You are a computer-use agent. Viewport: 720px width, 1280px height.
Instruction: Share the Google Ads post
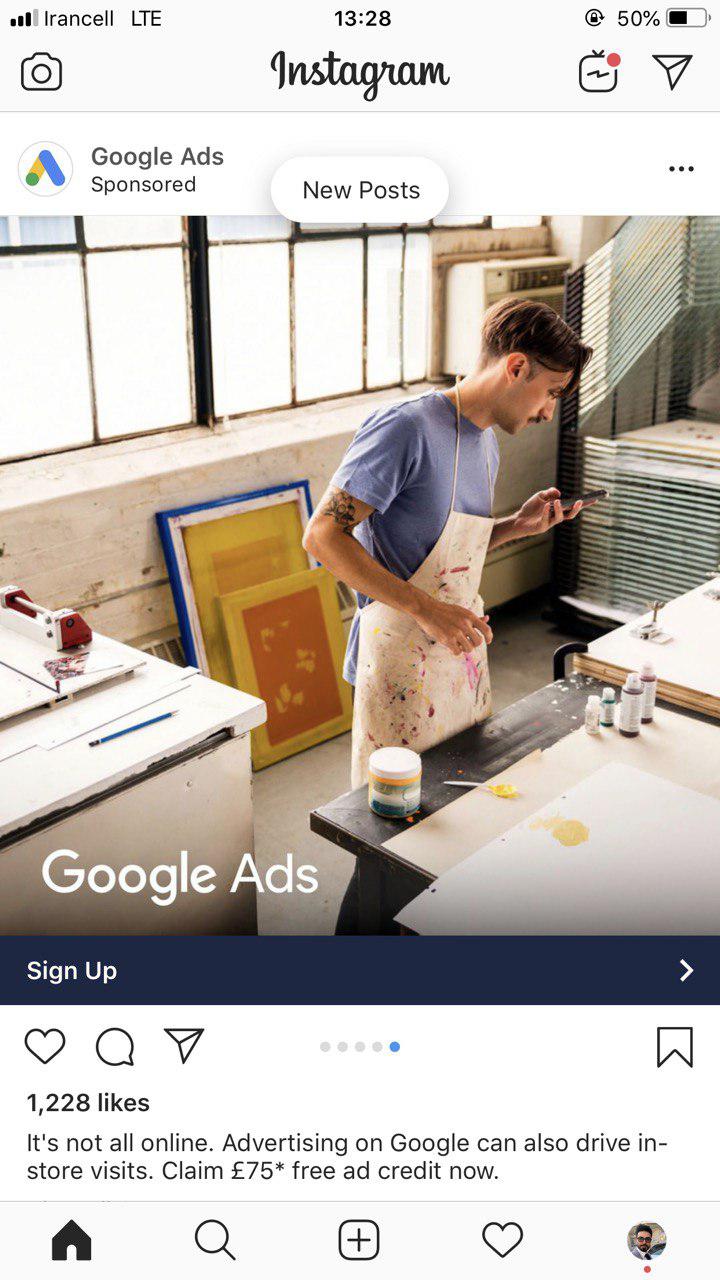coord(184,1046)
